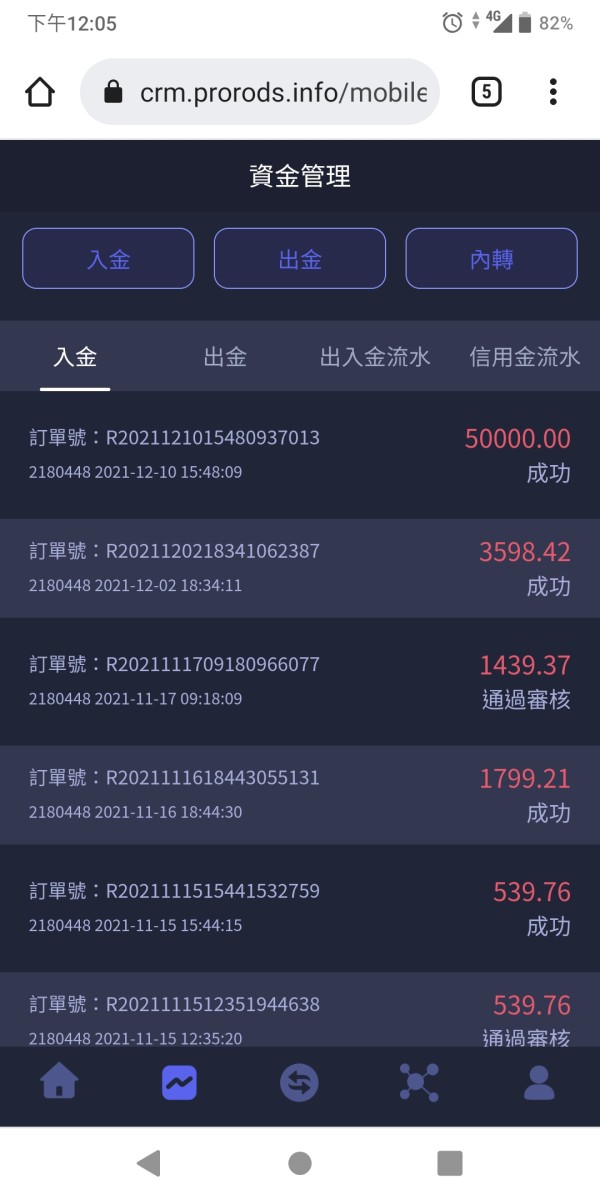Screen dimensions: 600x1200
Task: Tap the system recent apps button
Action: click(x=450, y=1163)
